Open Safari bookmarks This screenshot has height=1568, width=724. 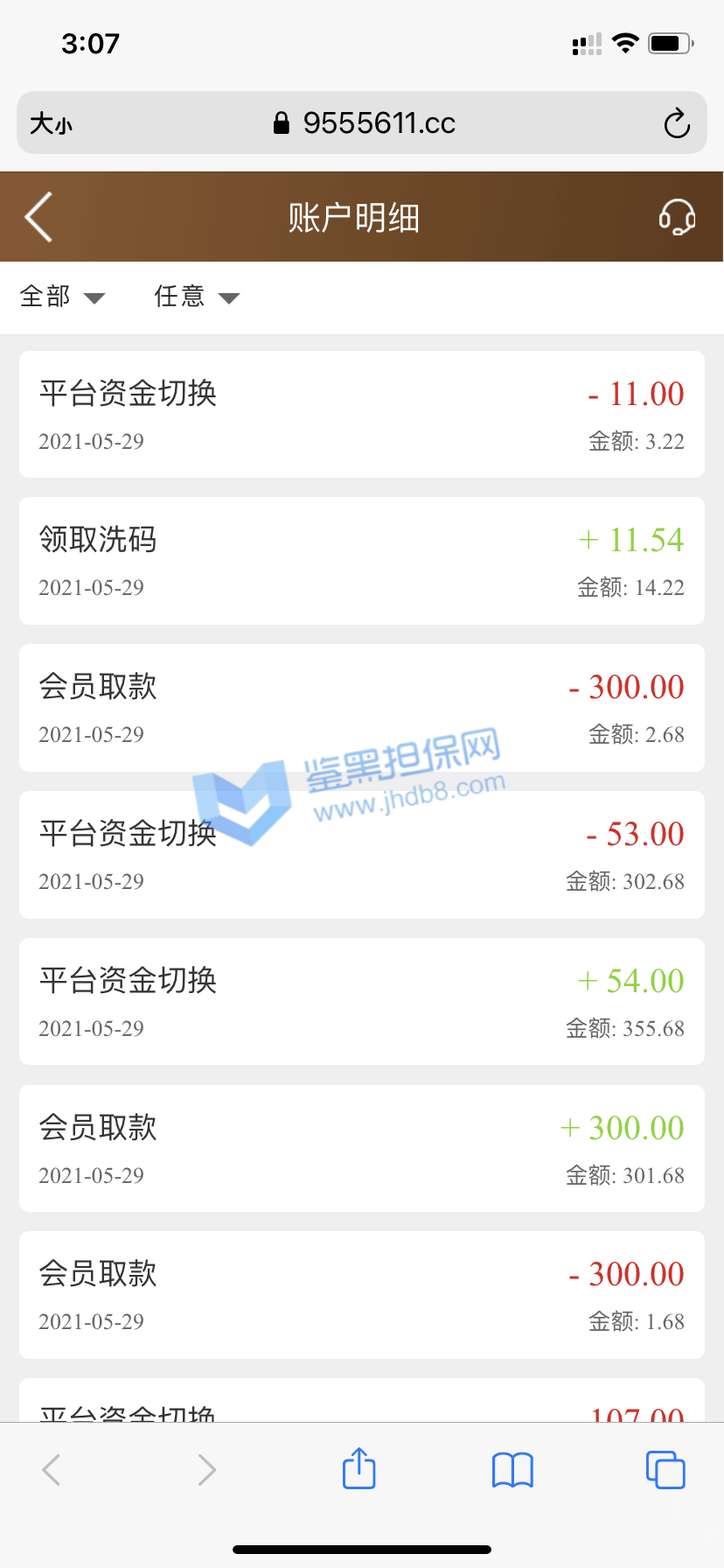click(512, 1470)
